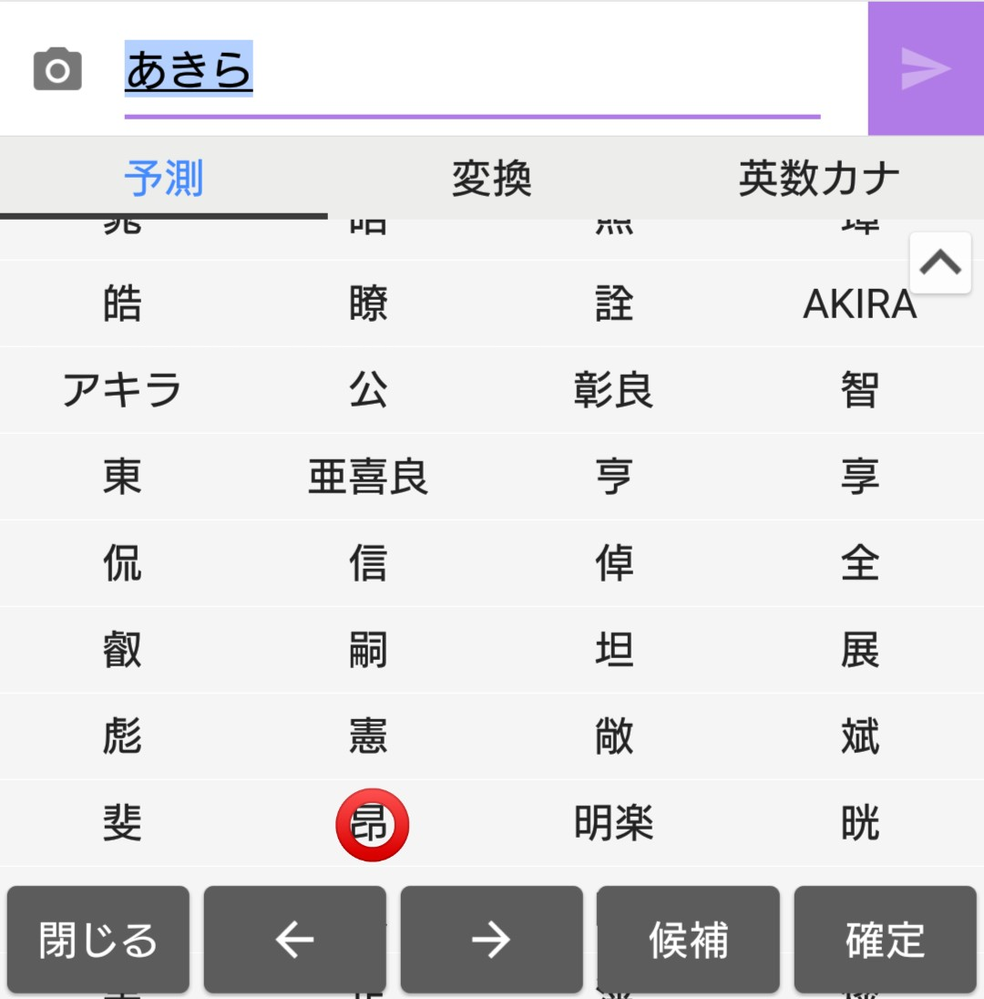Pick the kanji 憲
This screenshot has width=984, height=999.
tap(367, 737)
